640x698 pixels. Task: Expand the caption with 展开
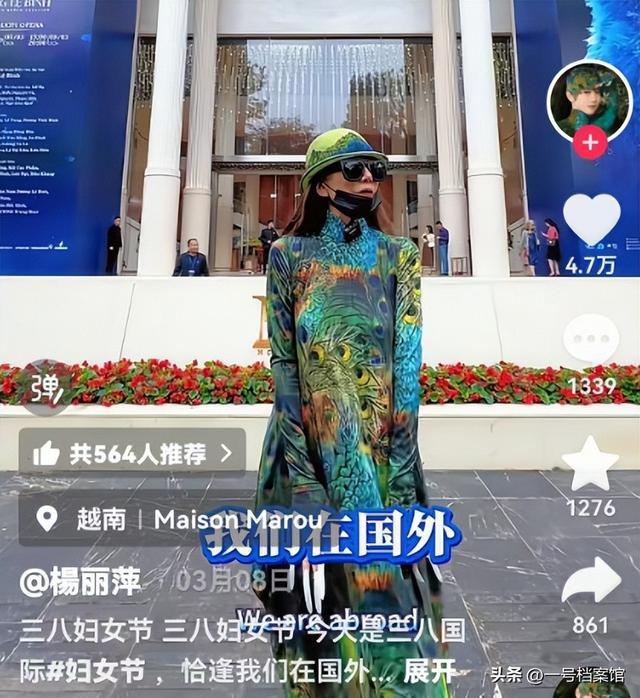[430, 670]
